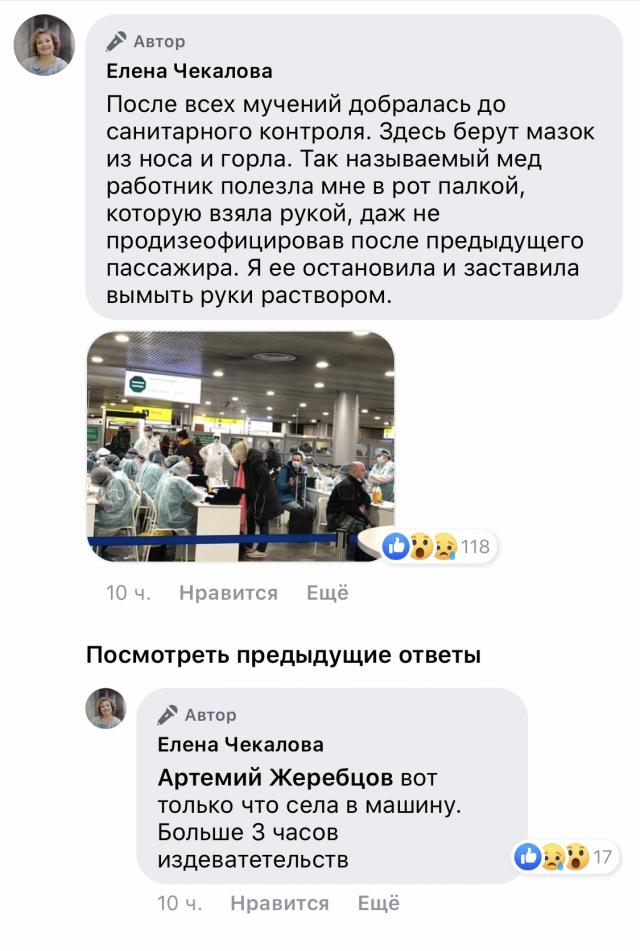Open the reactions list showing 118
The width and height of the screenshot is (640, 951).
tap(440, 546)
